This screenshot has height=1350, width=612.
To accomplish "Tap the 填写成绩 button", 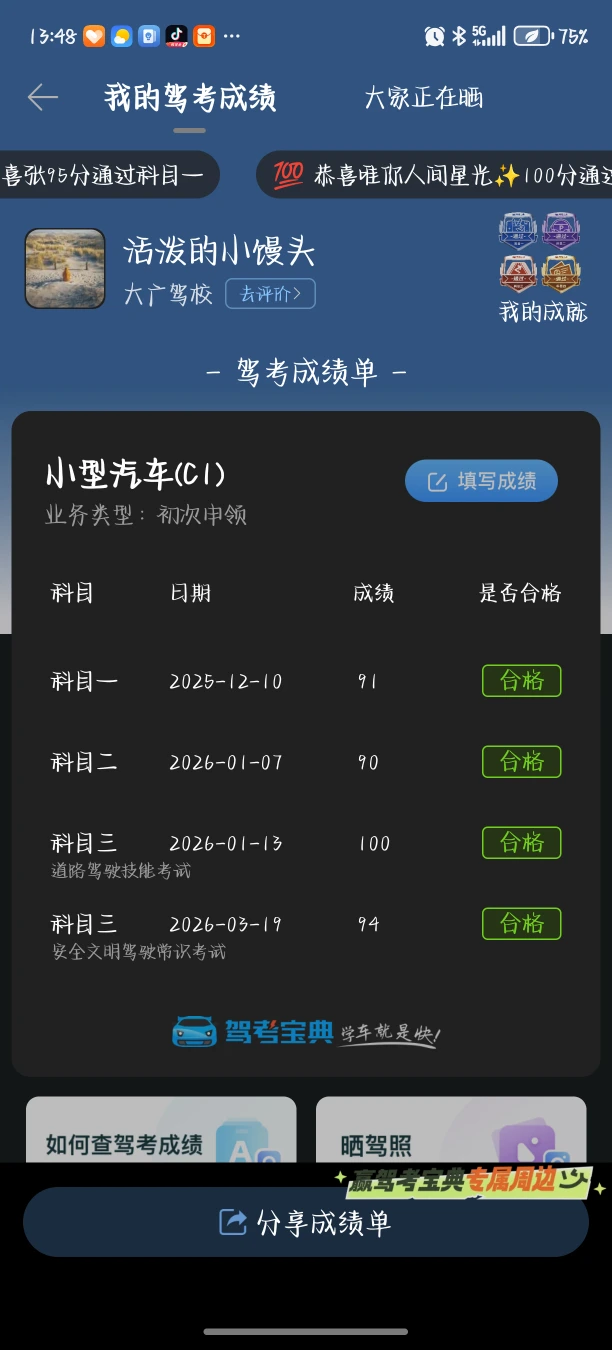I will click(481, 481).
